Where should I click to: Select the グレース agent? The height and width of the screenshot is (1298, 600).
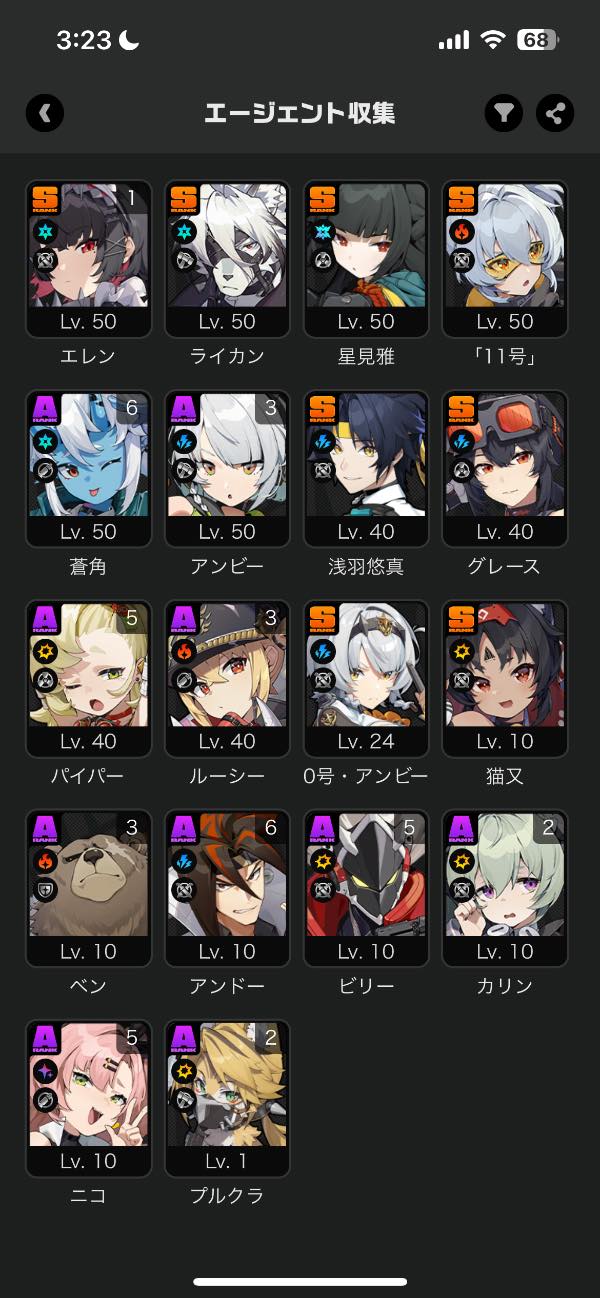(505, 469)
